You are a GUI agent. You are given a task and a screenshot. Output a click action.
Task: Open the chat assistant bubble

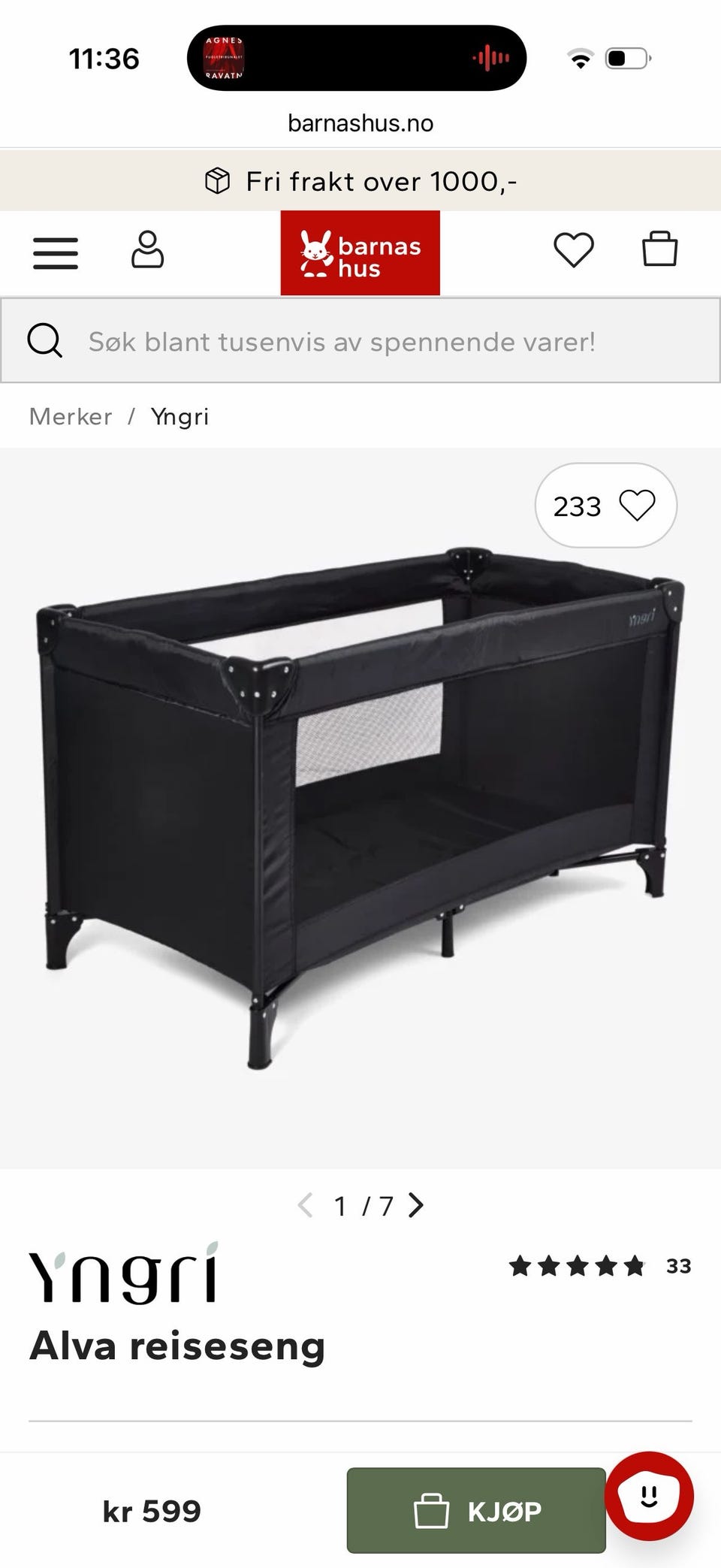click(x=649, y=1497)
